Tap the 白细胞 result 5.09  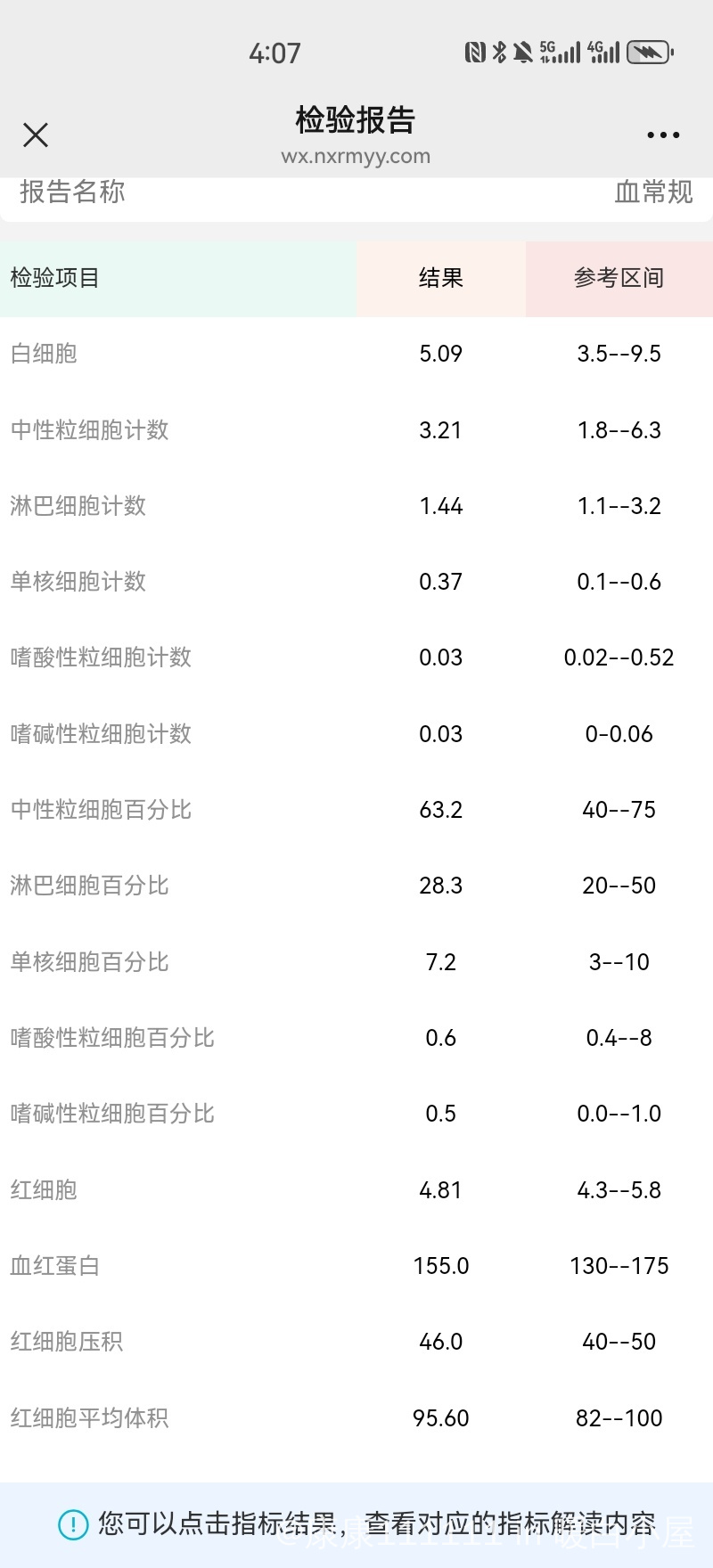[x=440, y=354]
